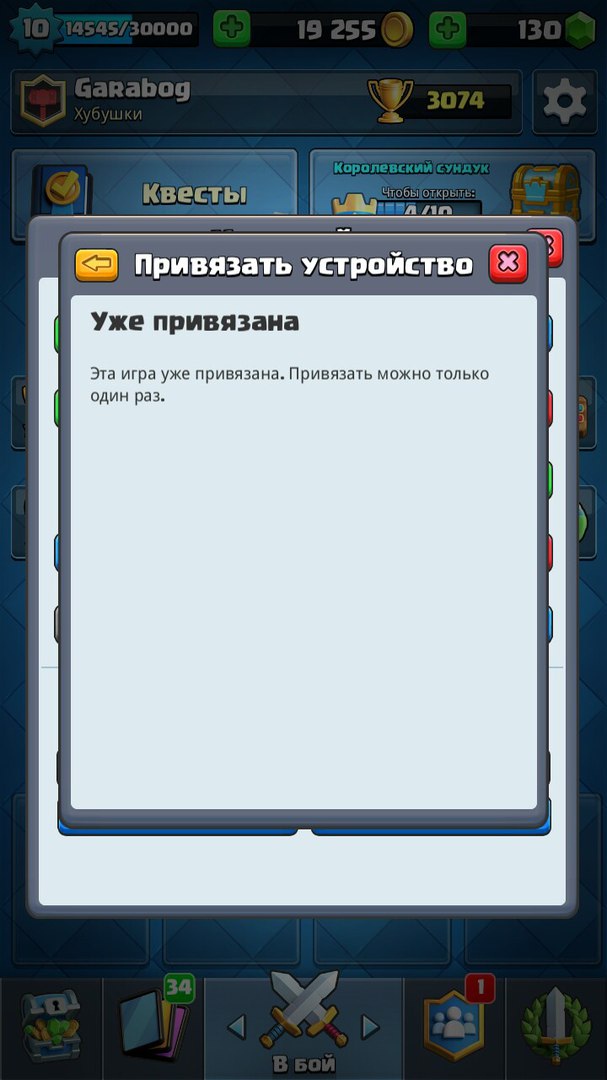Screen dimensions: 607x1080
Task: Add gold with the green plus
Action: point(233,29)
